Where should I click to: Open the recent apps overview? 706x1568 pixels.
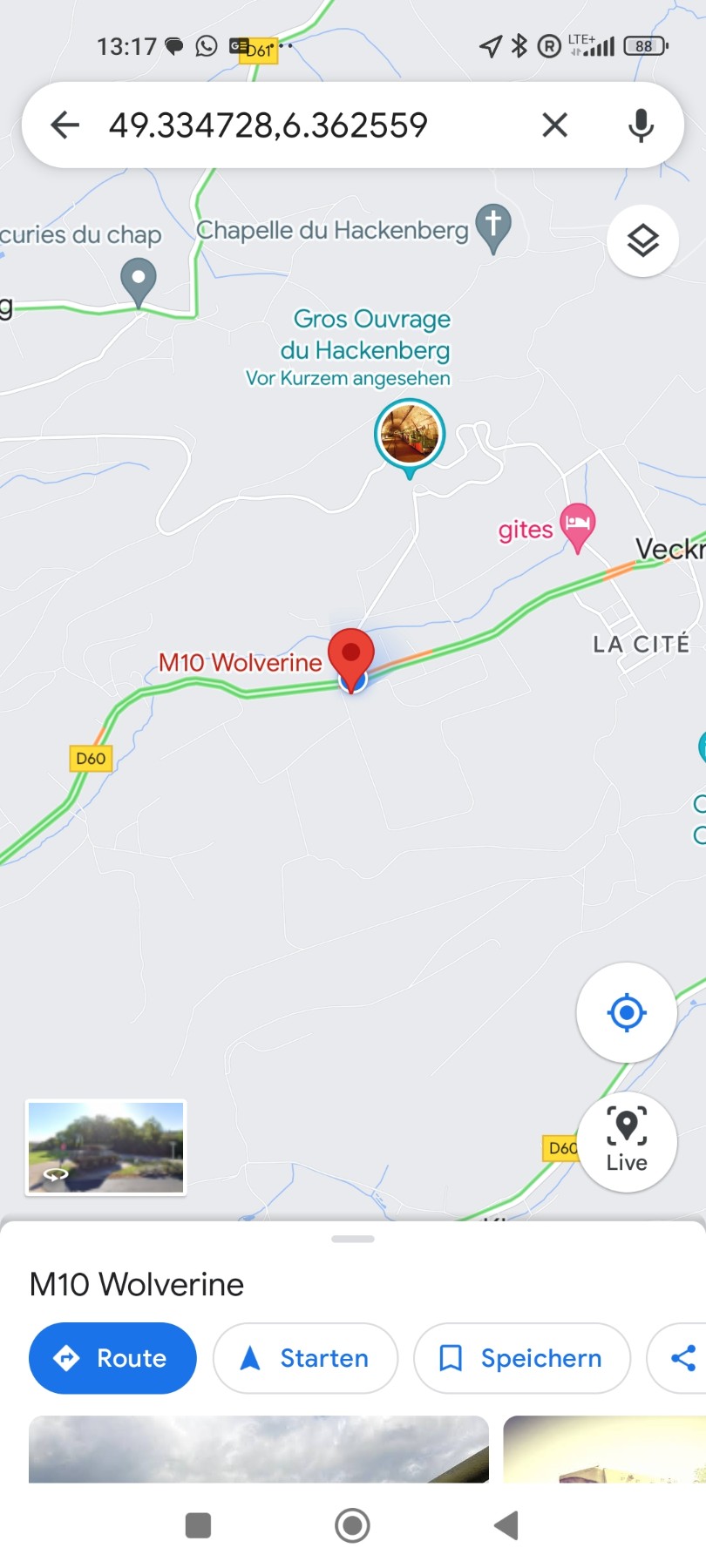point(199,1525)
